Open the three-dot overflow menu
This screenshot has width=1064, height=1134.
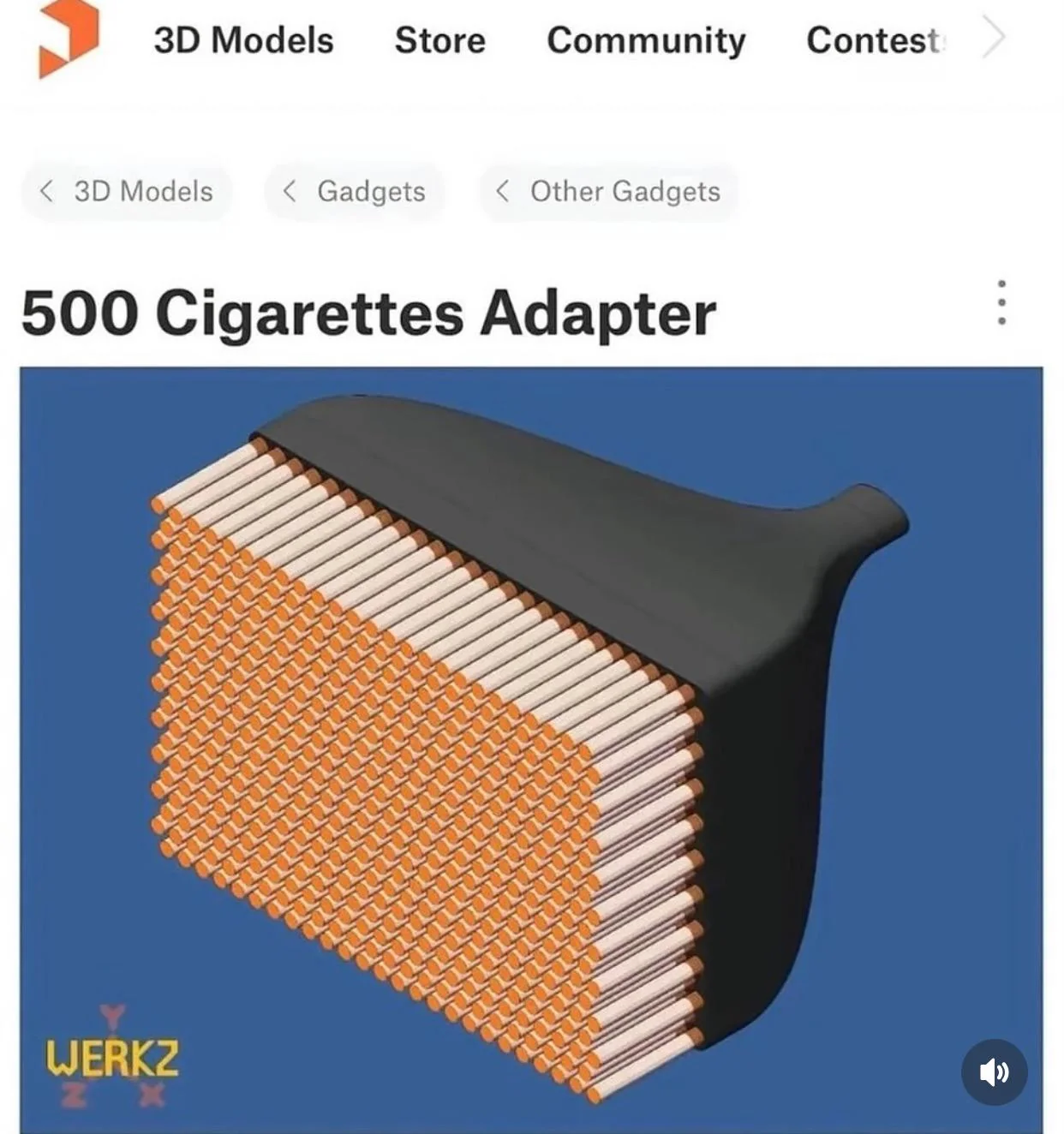[1001, 302]
